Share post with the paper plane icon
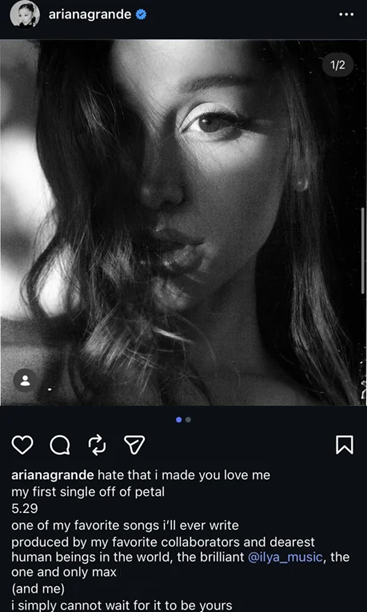The width and height of the screenshot is (367, 612). [x=134, y=445]
